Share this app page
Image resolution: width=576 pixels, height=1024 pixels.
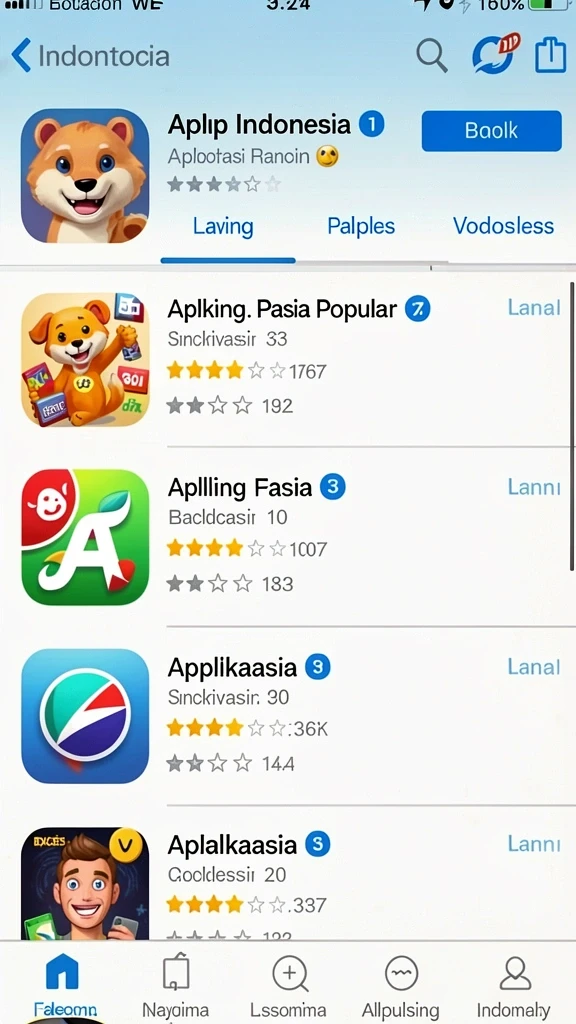pyautogui.click(x=550, y=55)
